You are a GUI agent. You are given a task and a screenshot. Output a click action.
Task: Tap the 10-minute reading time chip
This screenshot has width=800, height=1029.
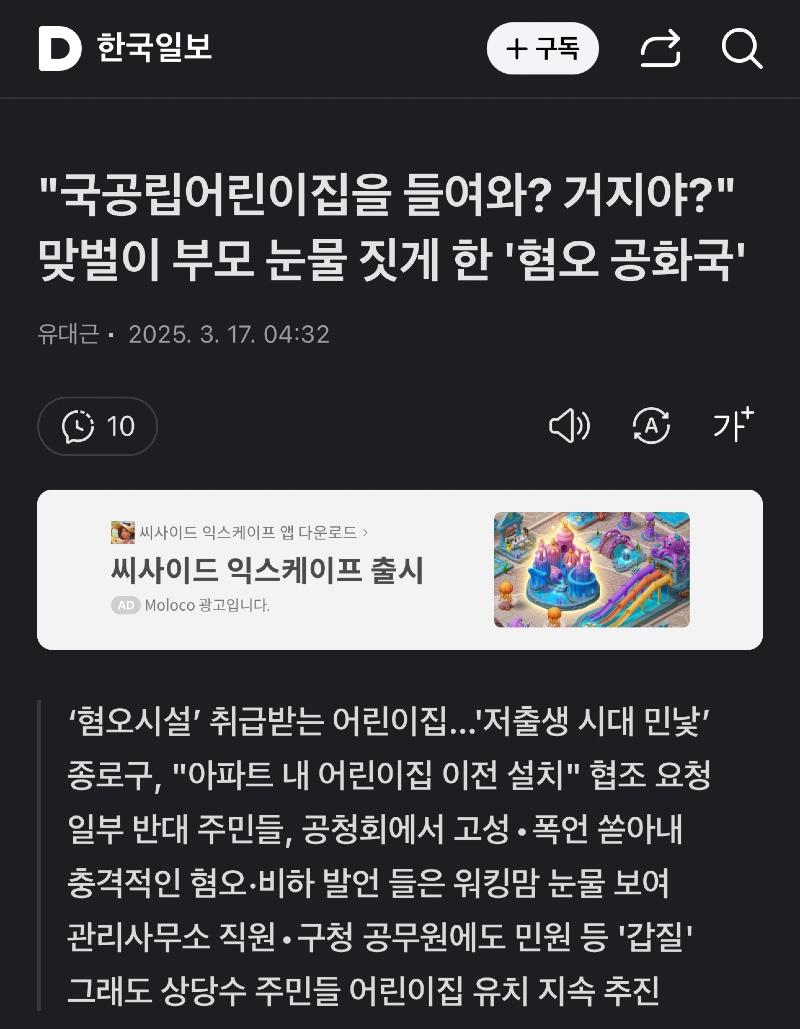coord(98,426)
